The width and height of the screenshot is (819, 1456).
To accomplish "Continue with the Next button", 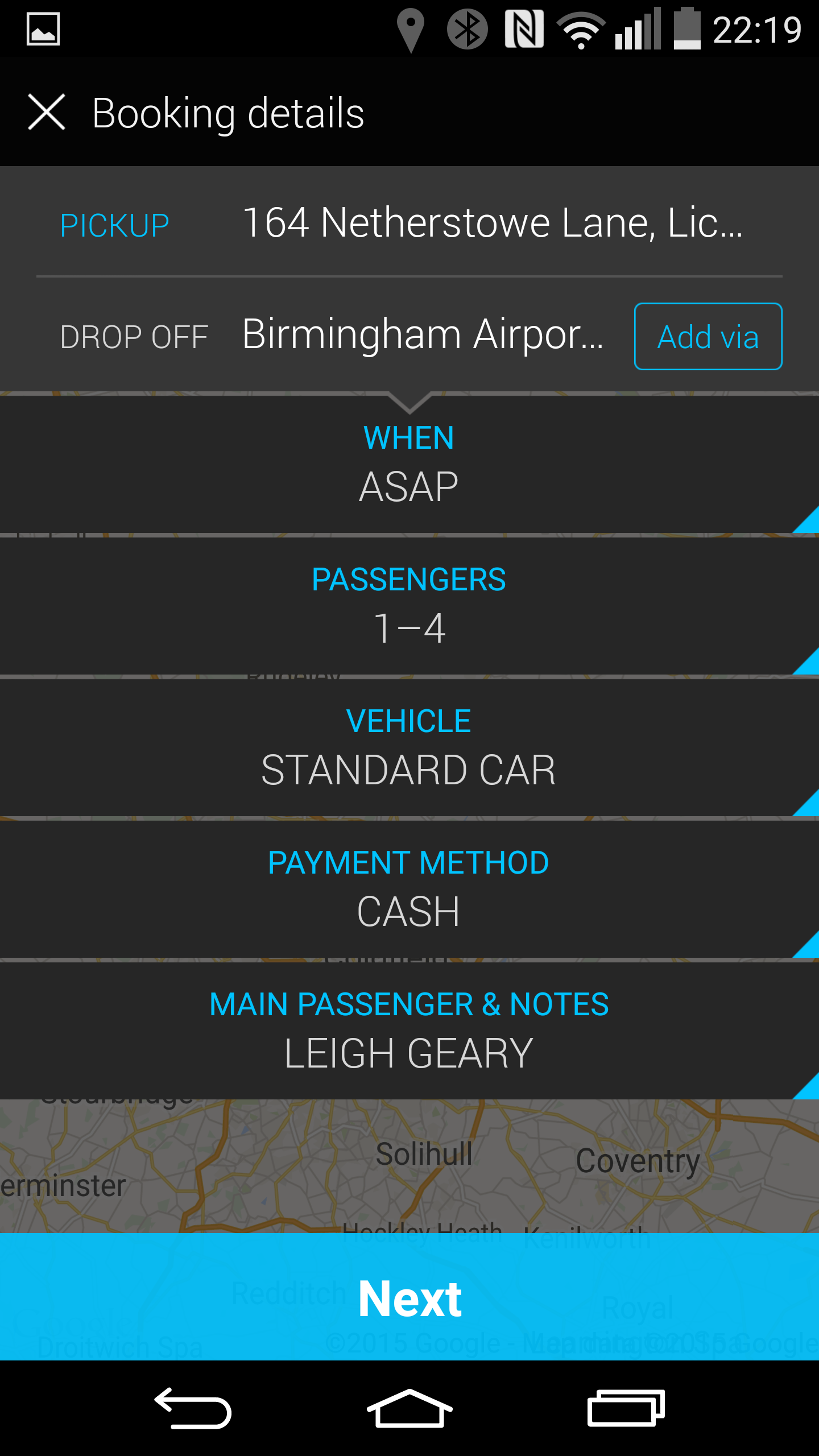I will [409, 1296].
